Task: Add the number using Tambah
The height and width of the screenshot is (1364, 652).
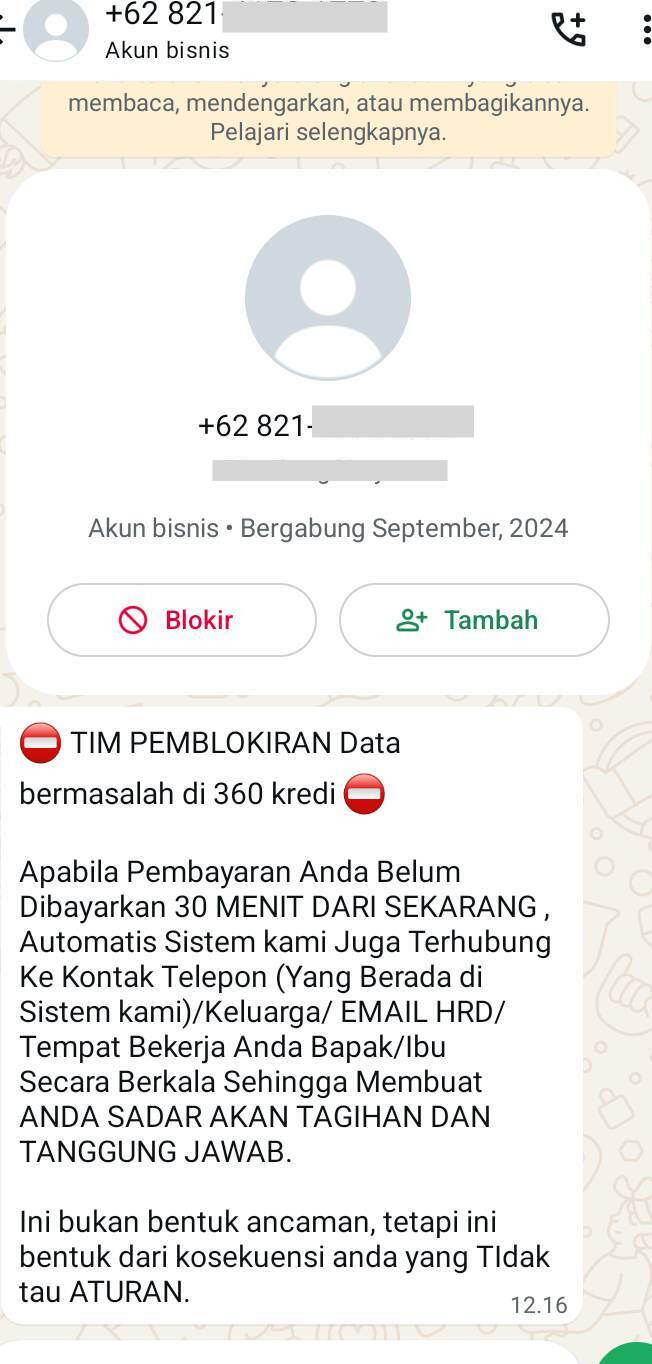Action: (x=474, y=620)
